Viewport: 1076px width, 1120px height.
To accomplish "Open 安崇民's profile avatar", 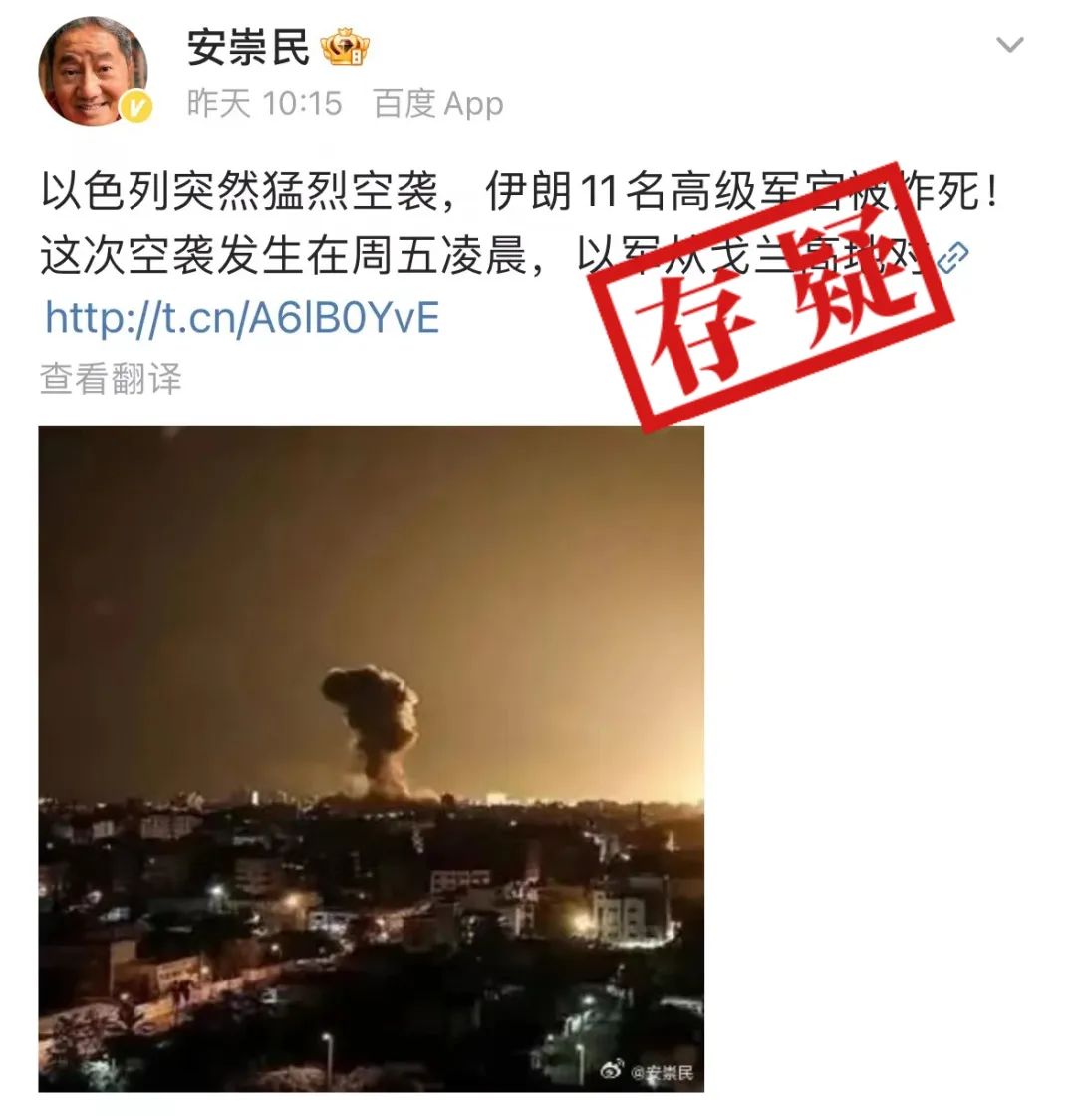I will [x=93, y=70].
